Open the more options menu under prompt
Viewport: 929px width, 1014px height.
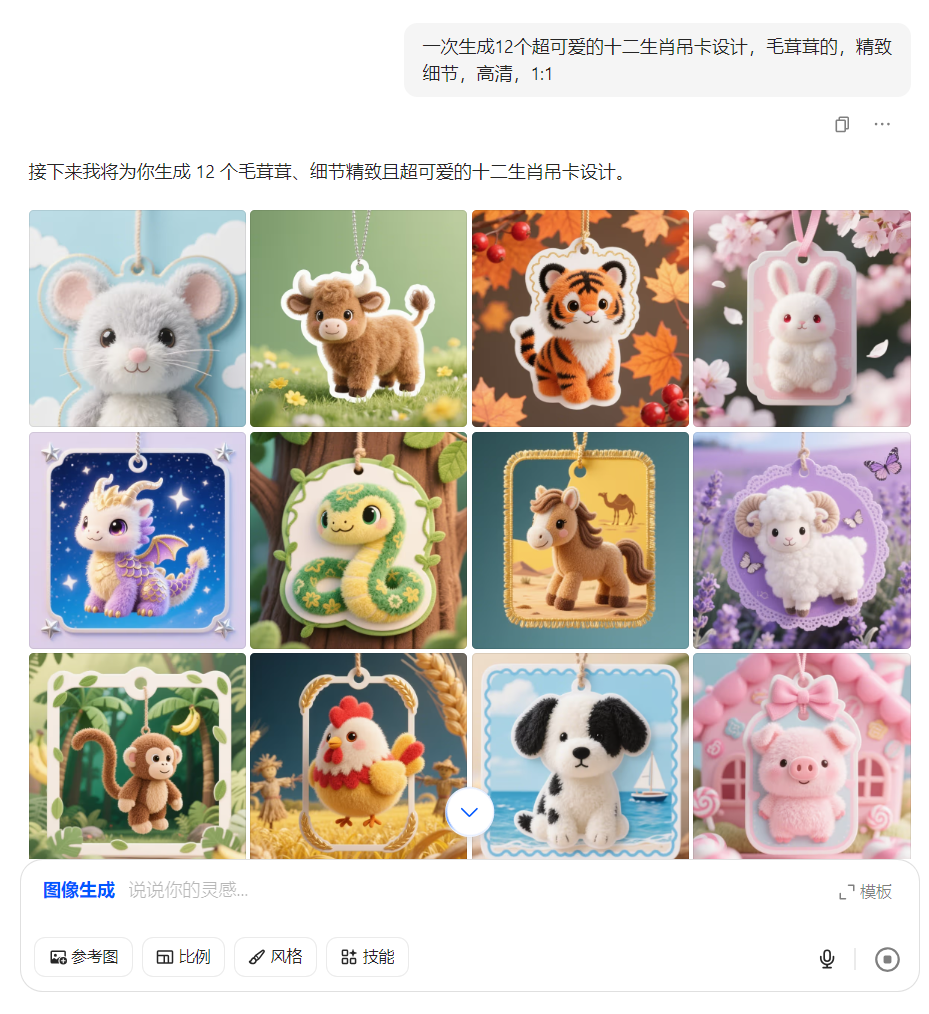click(x=882, y=125)
